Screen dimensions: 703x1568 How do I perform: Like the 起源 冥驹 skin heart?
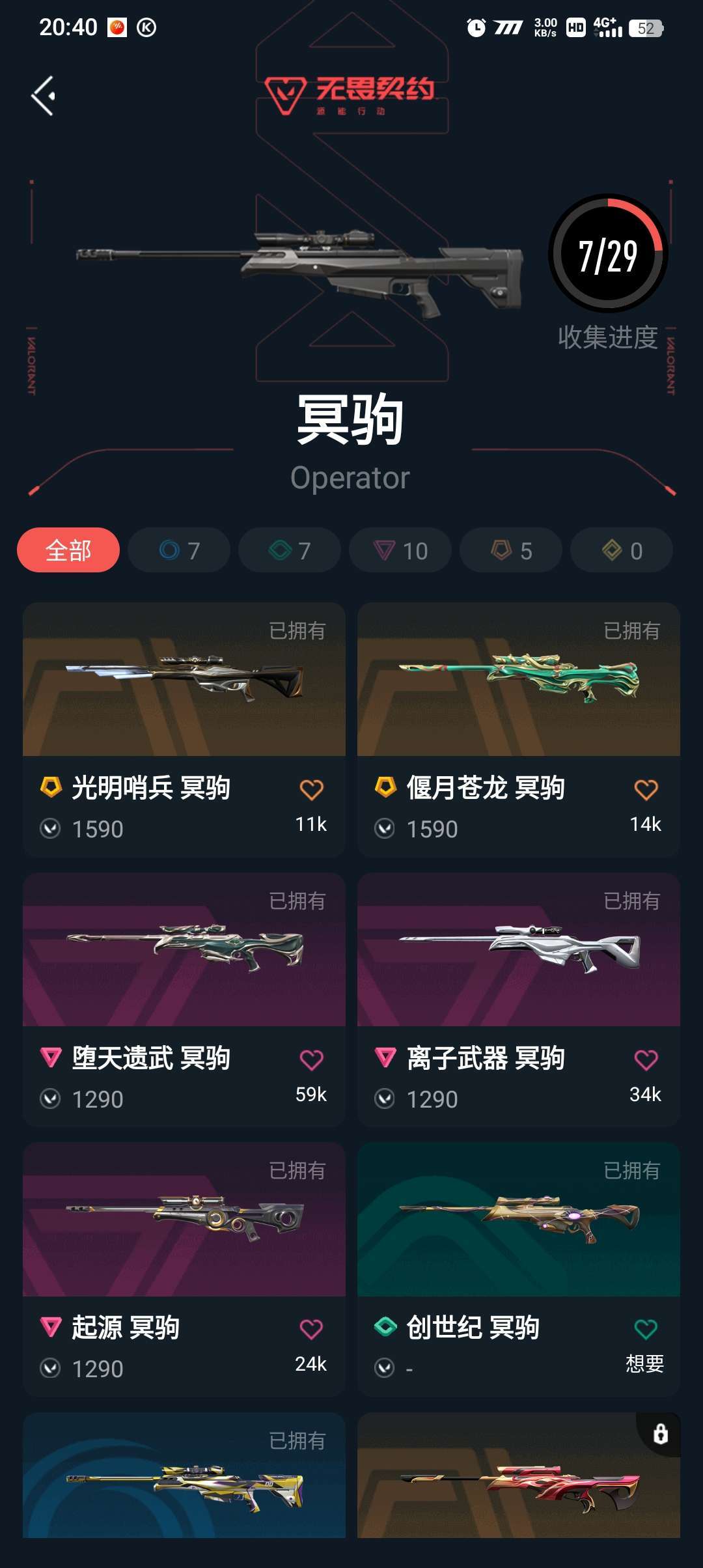311,1329
